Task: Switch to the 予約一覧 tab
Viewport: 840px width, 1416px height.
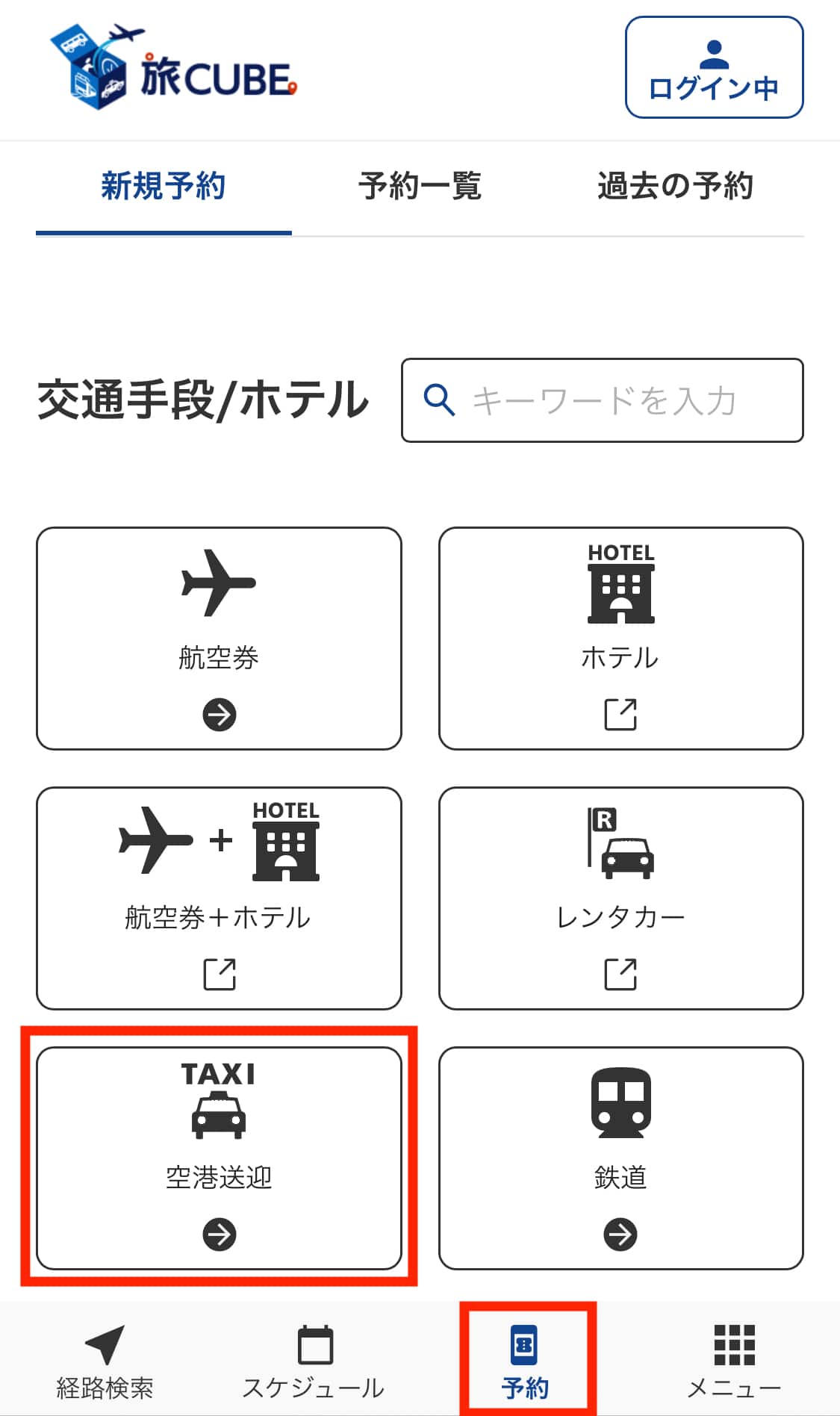Action: tap(420, 187)
